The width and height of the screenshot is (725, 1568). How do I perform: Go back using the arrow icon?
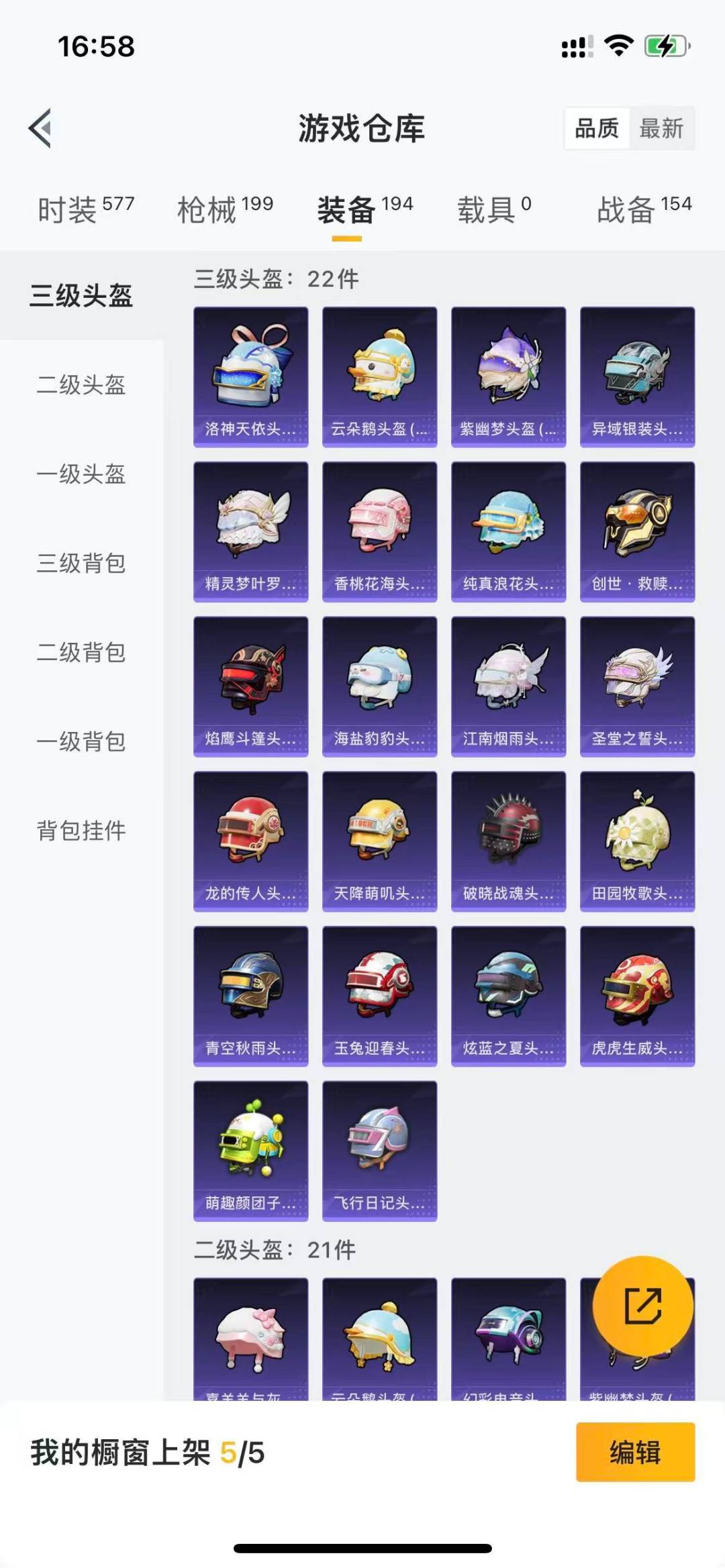[40, 128]
